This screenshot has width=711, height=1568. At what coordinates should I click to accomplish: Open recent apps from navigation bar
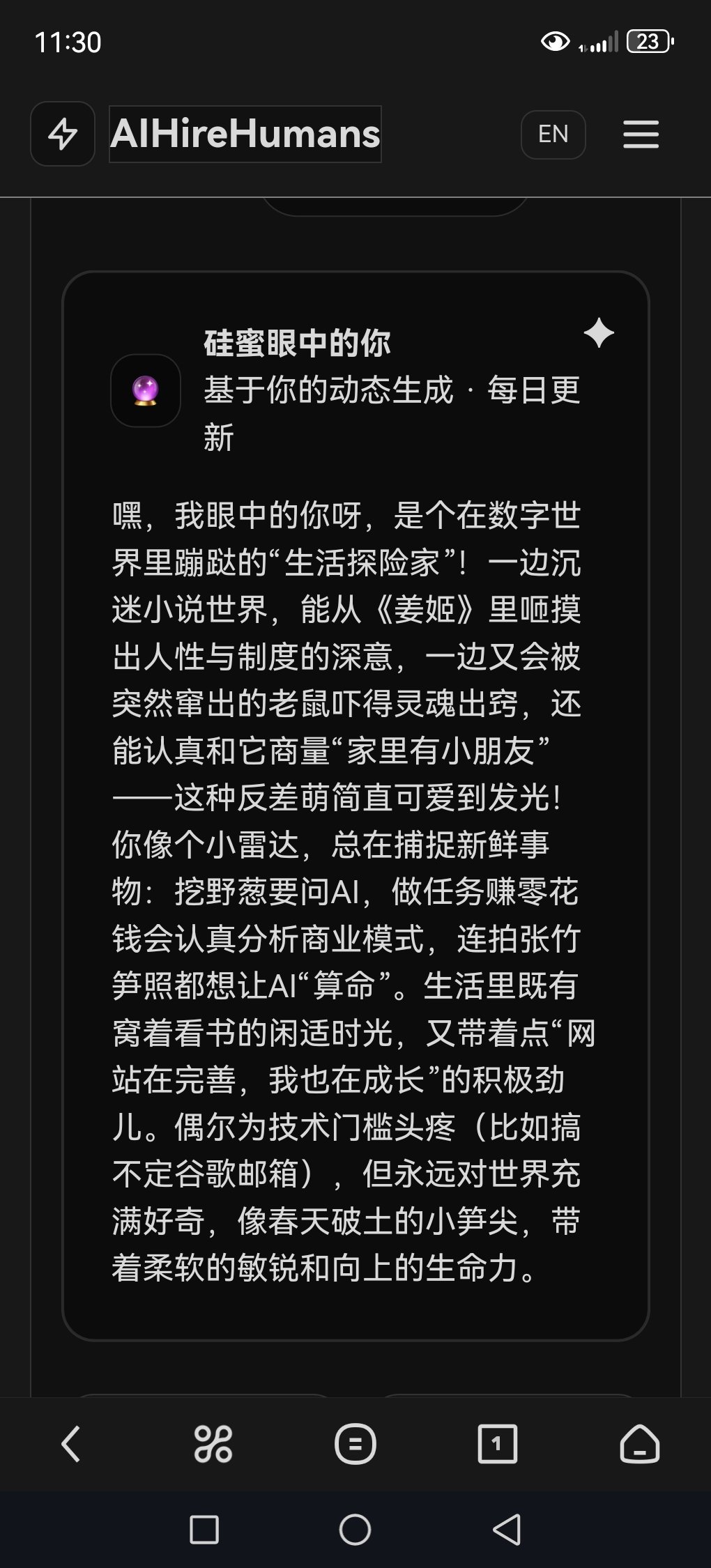coord(204,1530)
